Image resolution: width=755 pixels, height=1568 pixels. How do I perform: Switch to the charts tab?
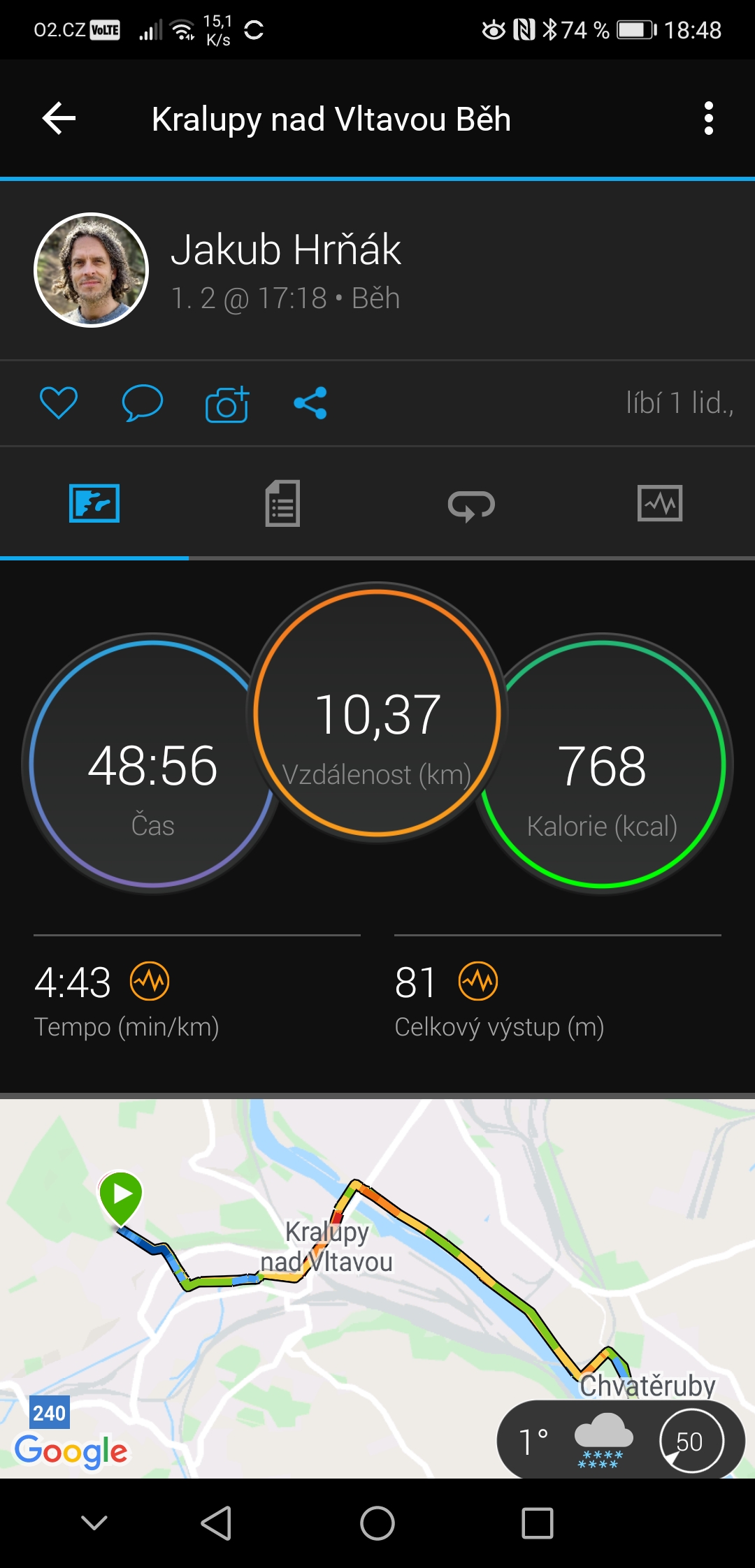pos(660,503)
